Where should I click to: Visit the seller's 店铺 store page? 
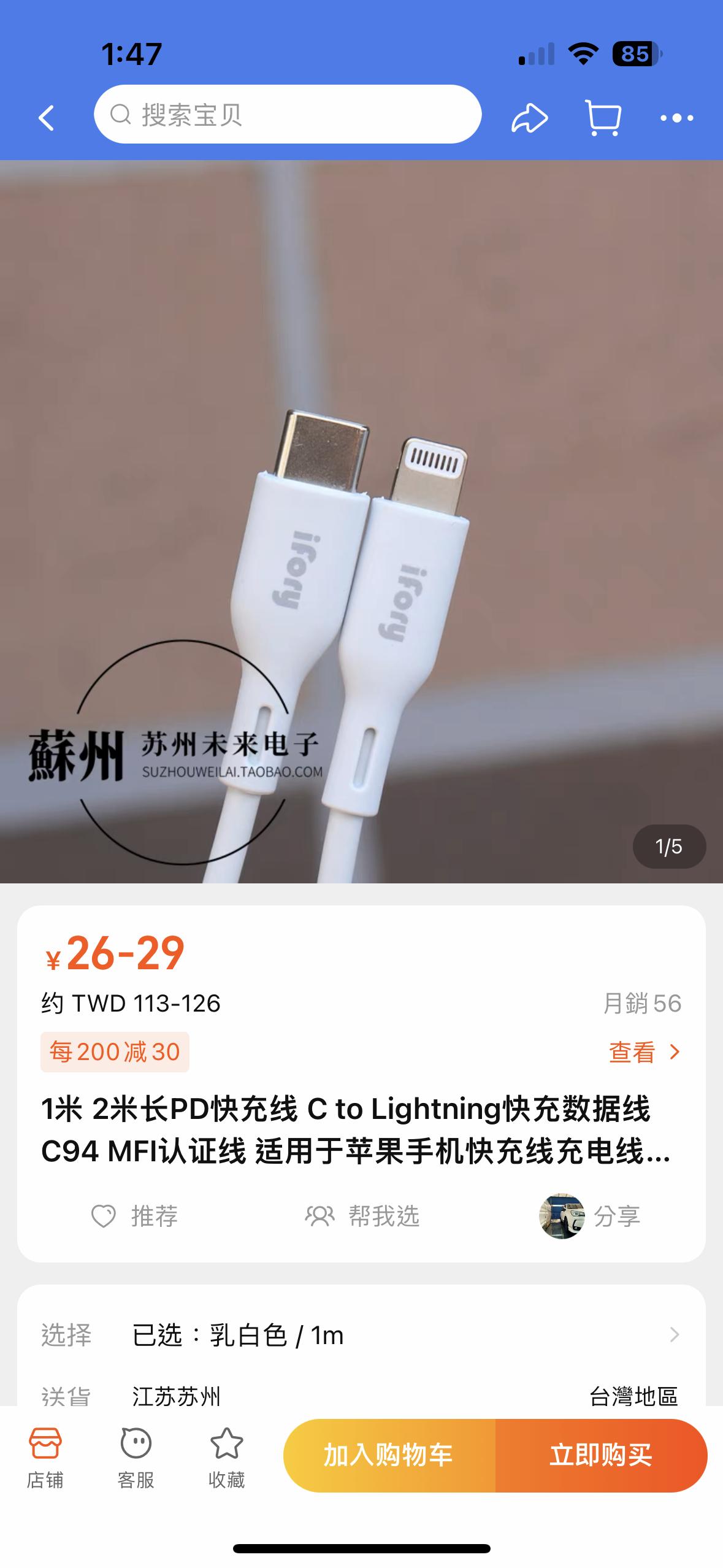(x=45, y=1458)
